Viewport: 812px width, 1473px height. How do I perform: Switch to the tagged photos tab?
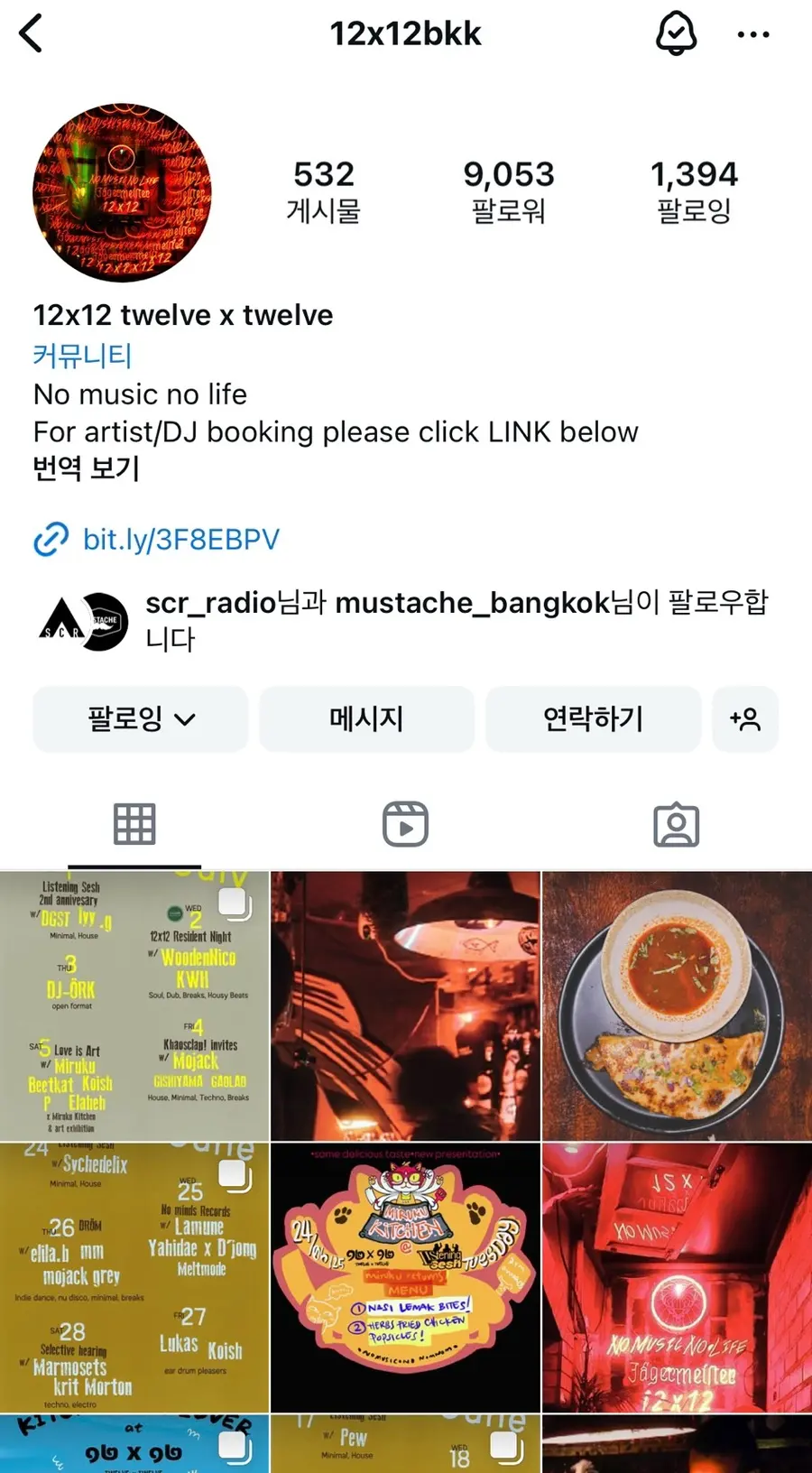click(676, 824)
